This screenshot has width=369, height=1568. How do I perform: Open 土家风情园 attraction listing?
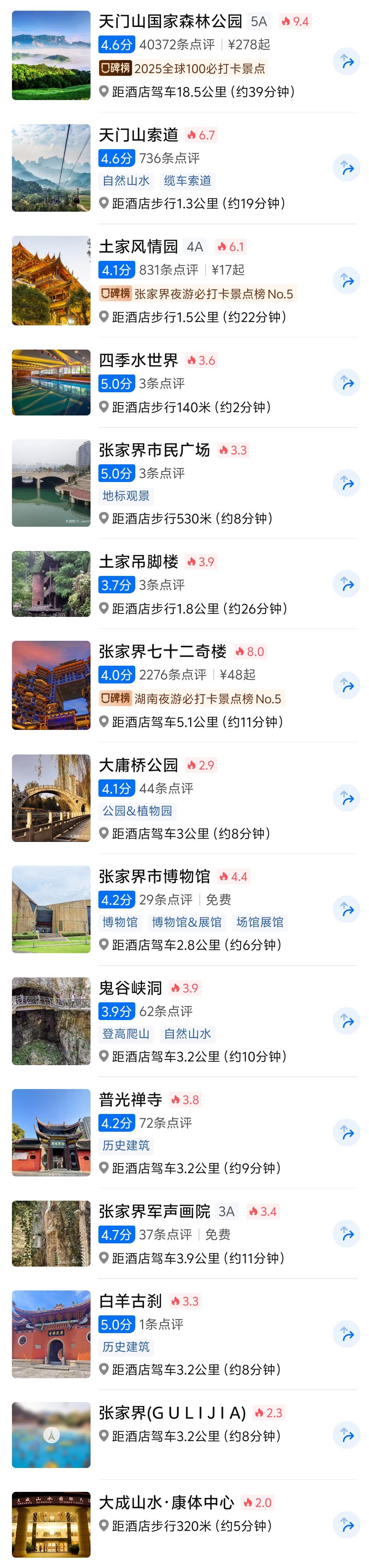point(138,246)
